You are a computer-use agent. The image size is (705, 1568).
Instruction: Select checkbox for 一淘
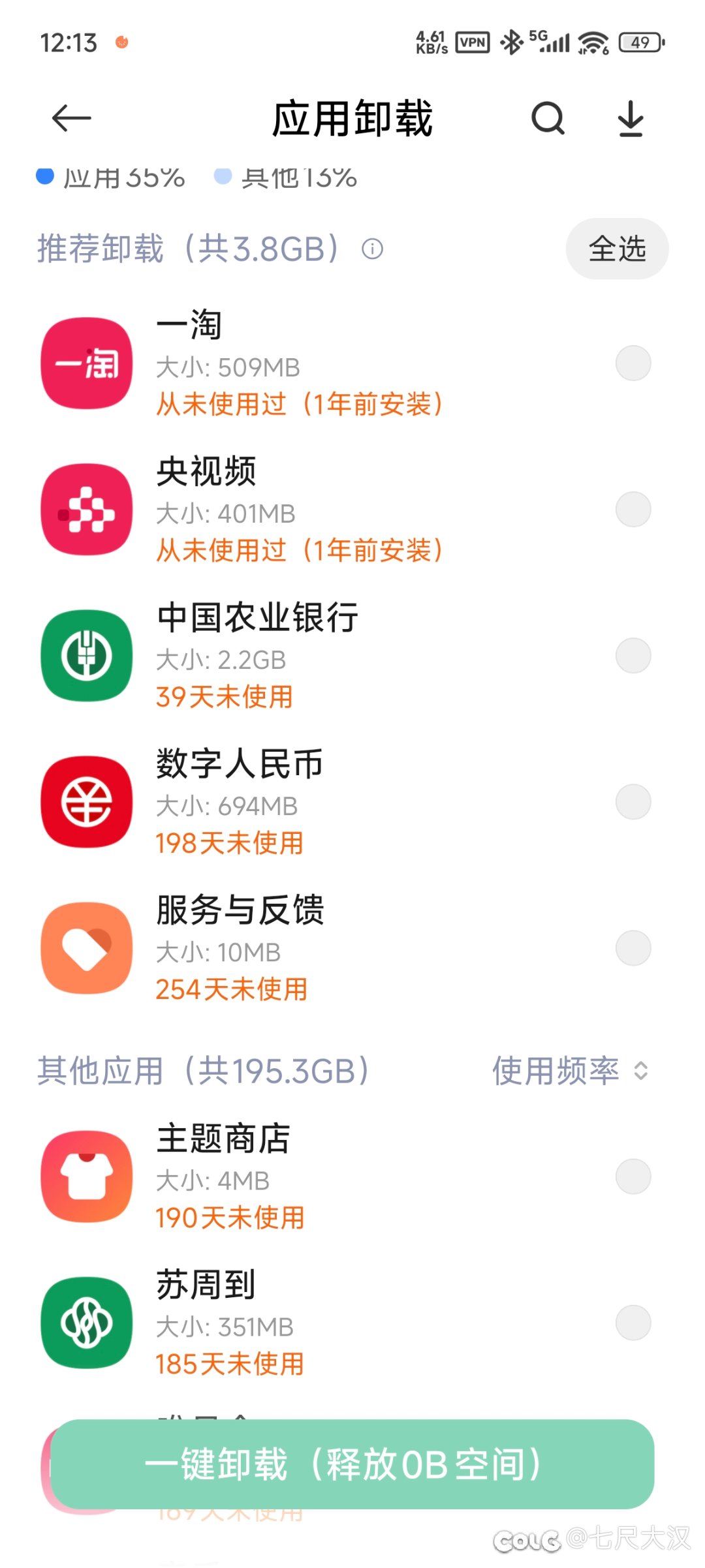(633, 363)
